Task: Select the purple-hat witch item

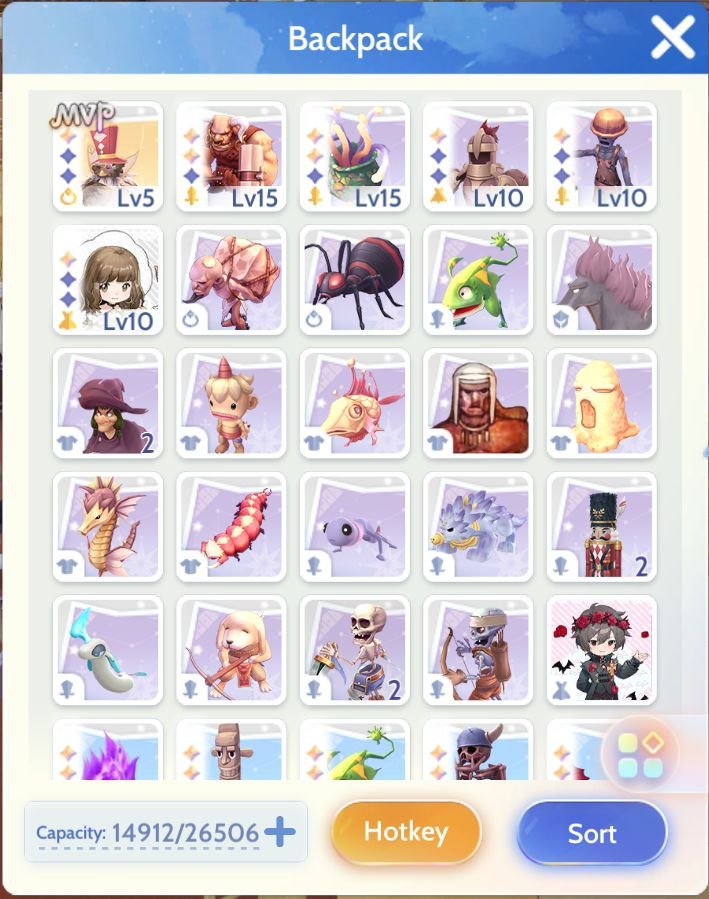Action: point(108,403)
